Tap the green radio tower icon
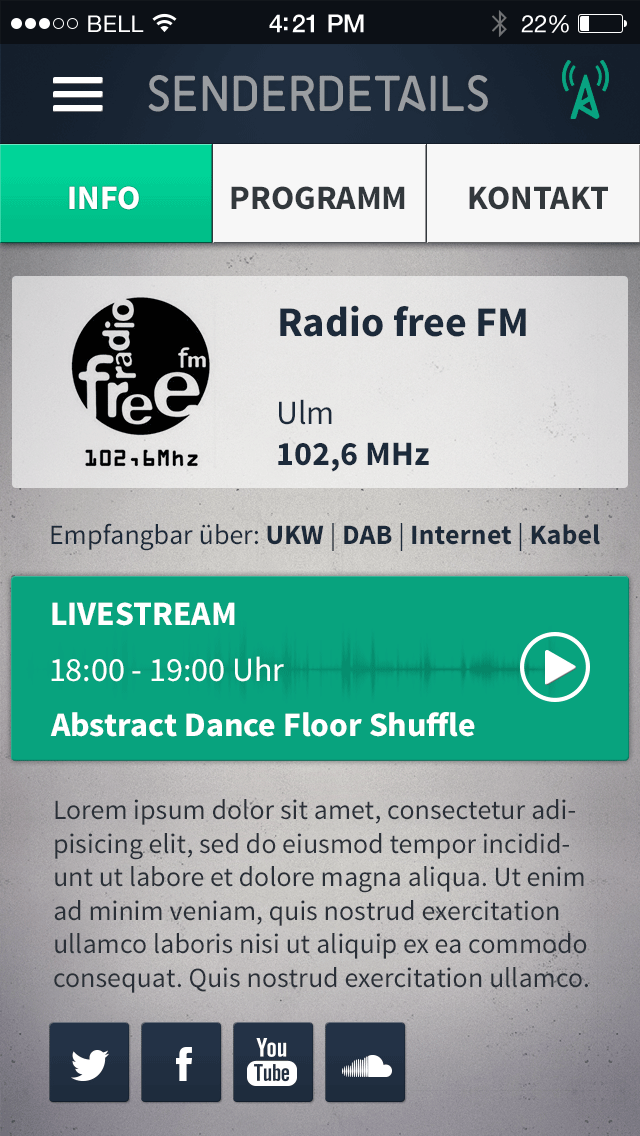Viewport: 640px width, 1136px height. click(584, 91)
